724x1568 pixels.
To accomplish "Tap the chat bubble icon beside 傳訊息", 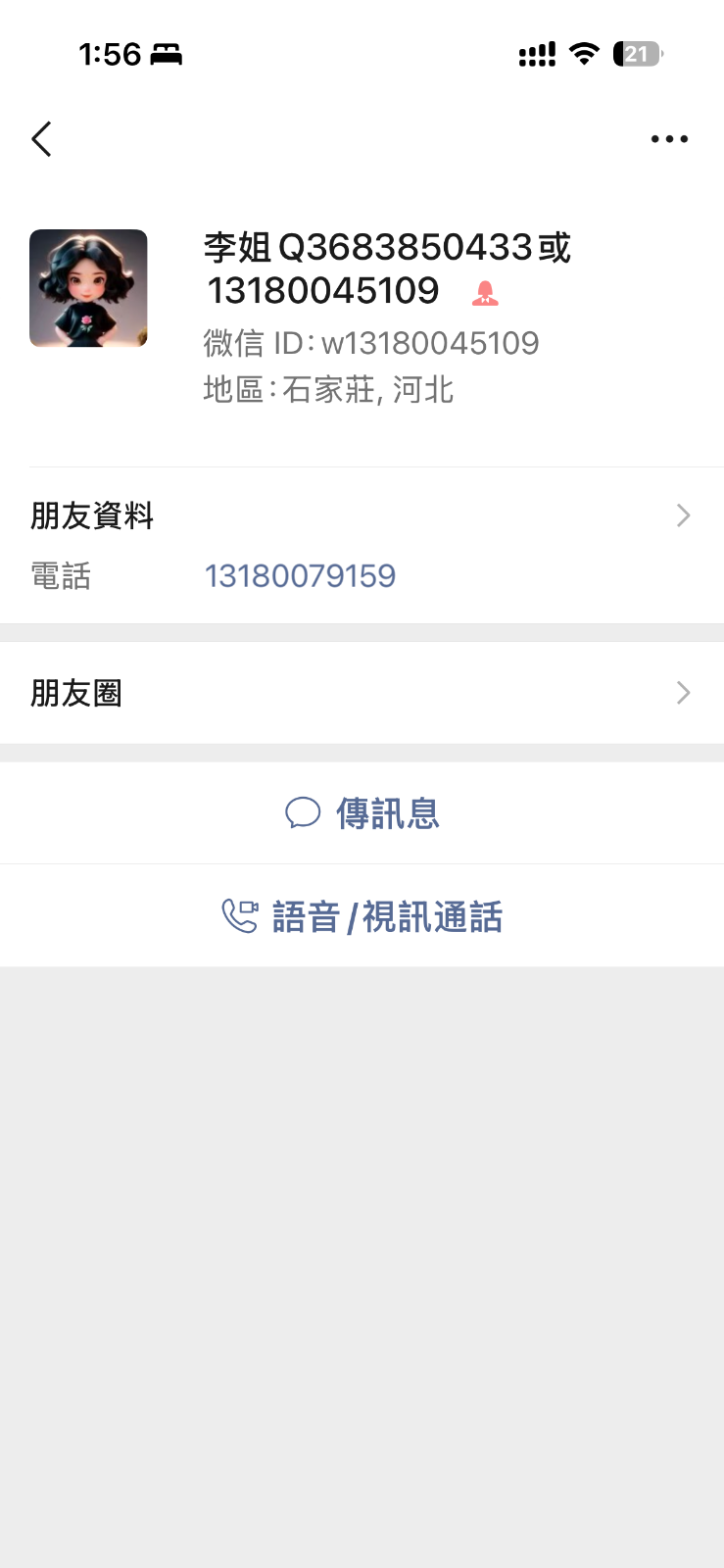I will [x=304, y=812].
